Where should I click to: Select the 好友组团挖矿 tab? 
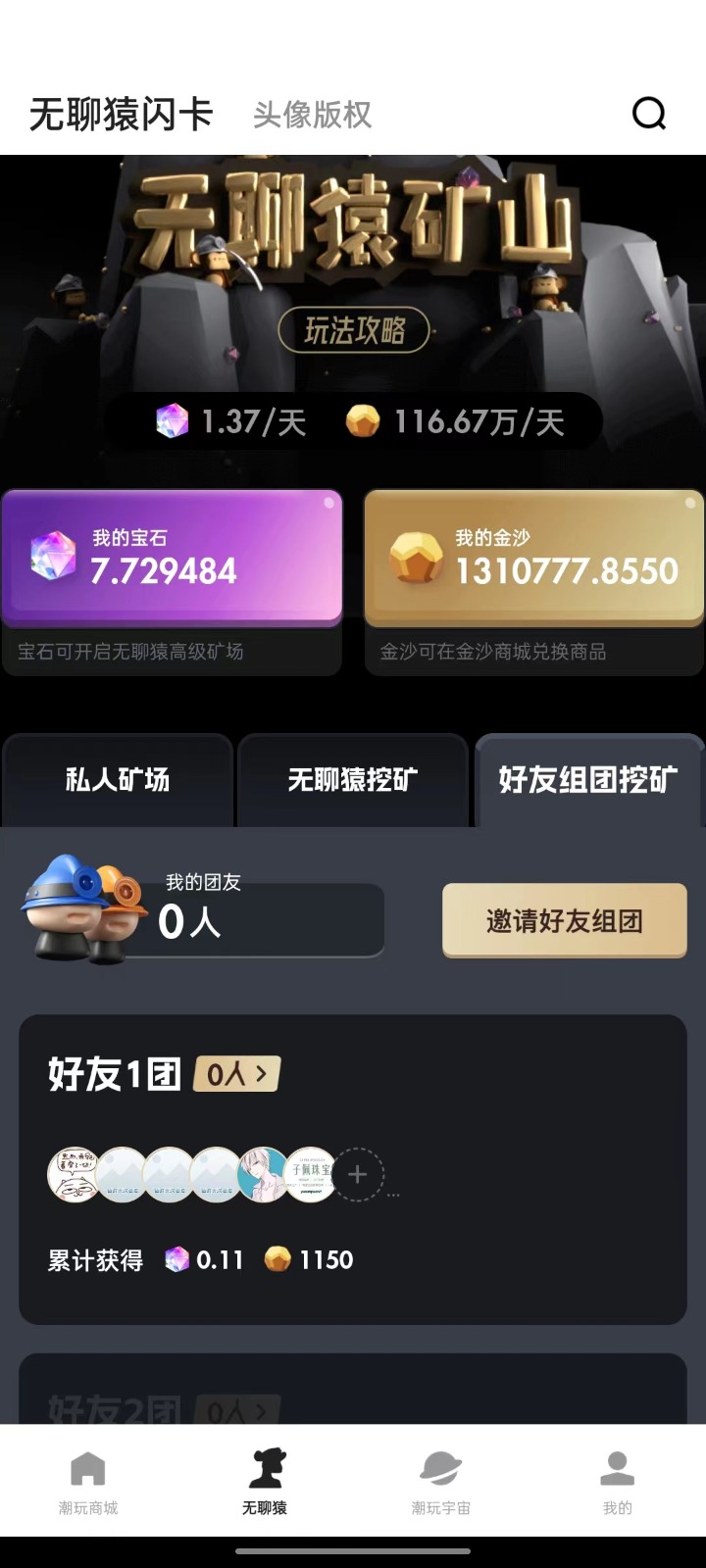[588, 780]
